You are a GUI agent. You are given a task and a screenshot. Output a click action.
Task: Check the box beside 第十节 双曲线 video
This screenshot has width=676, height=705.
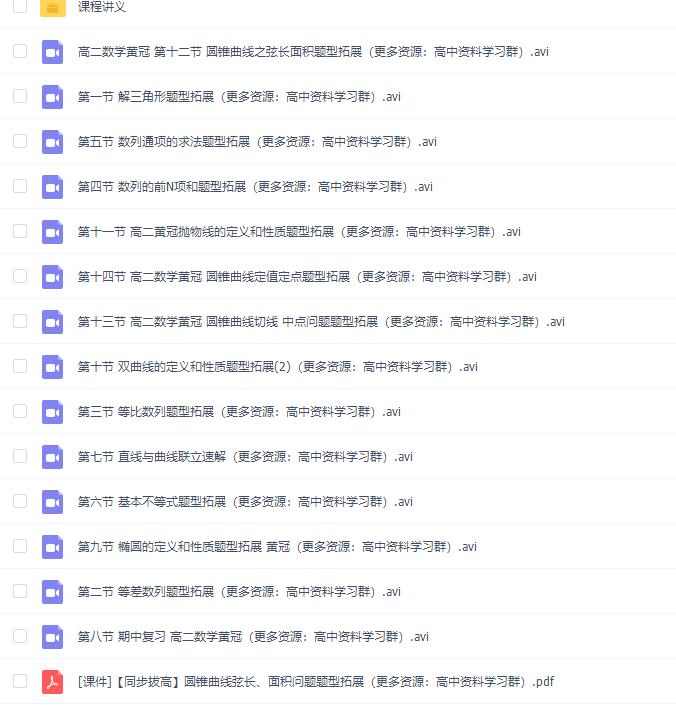tap(20, 366)
